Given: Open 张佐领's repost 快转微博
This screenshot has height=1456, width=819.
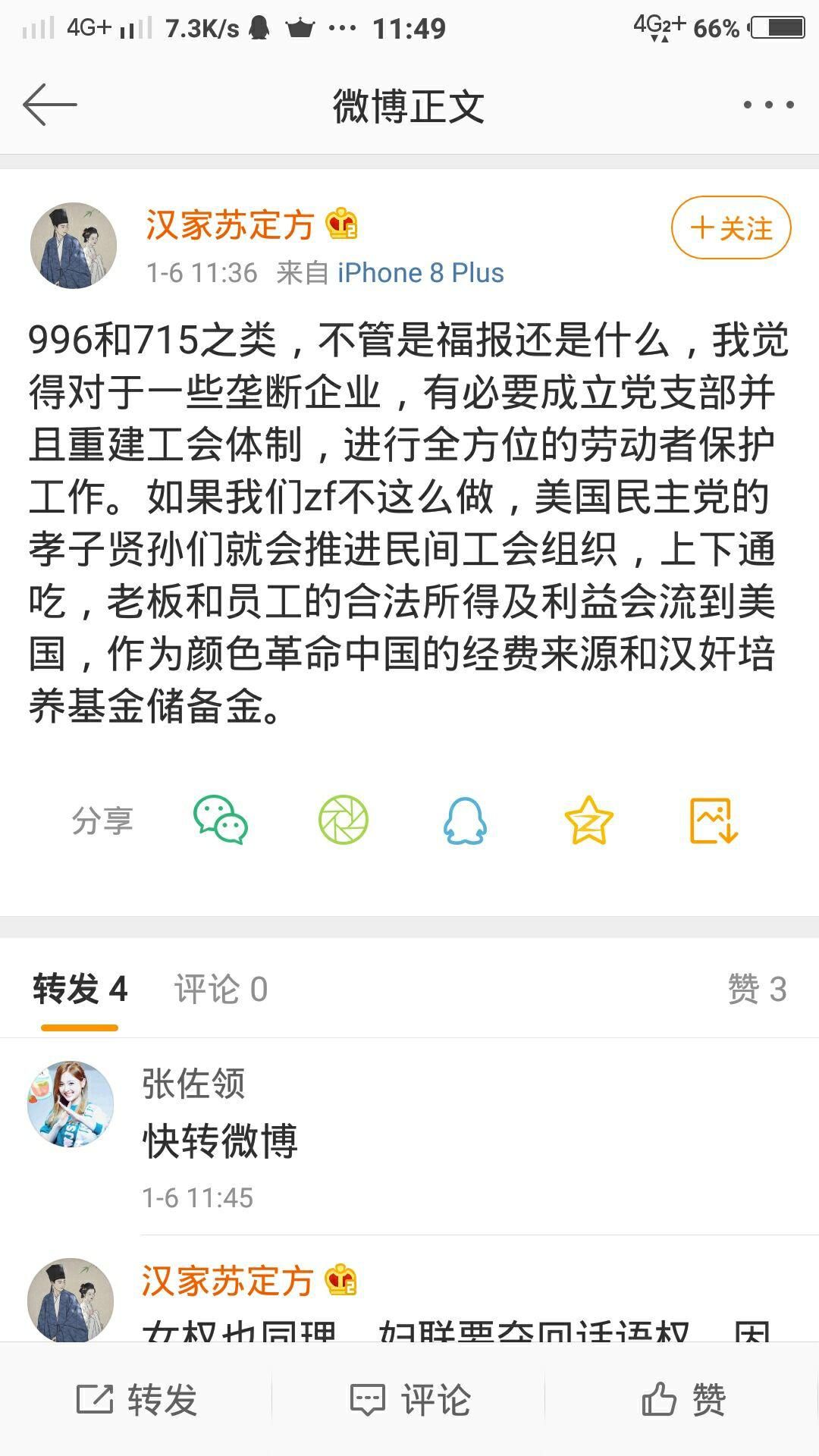Looking at the screenshot, I should coord(220,1141).
